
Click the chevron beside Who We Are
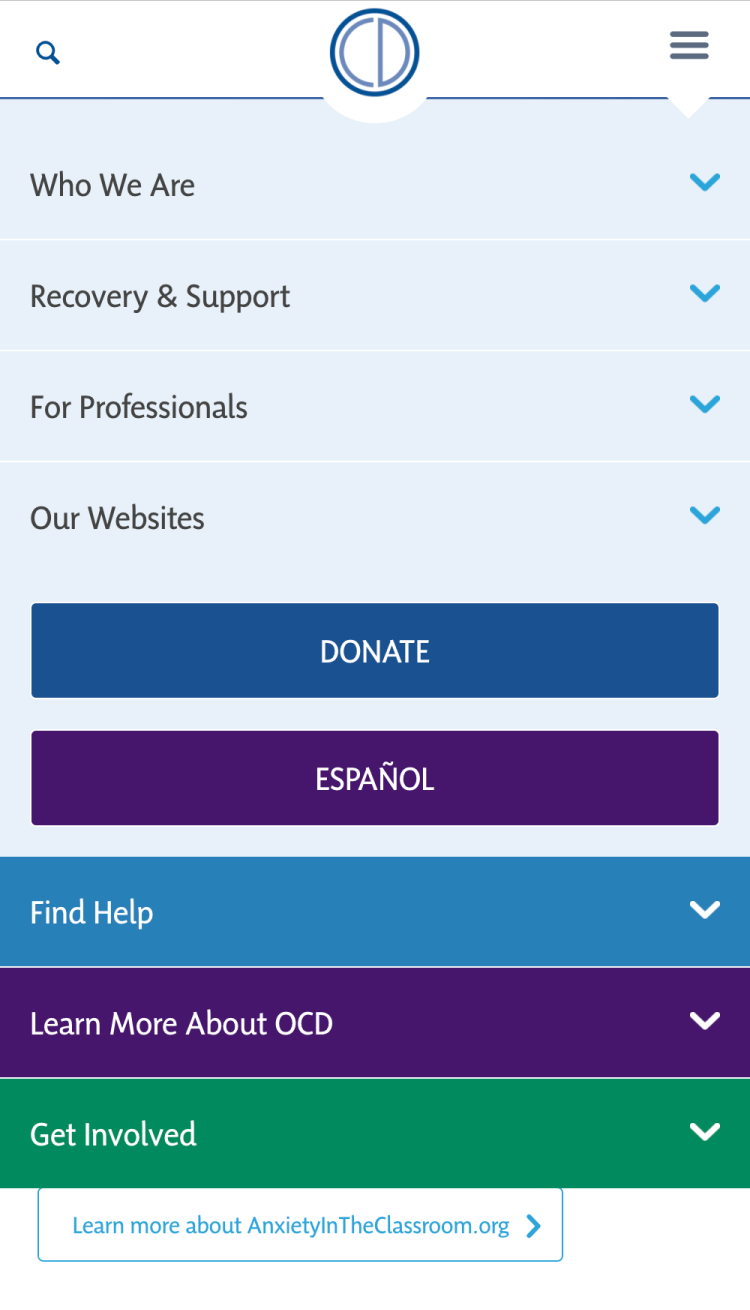coord(706,182)
